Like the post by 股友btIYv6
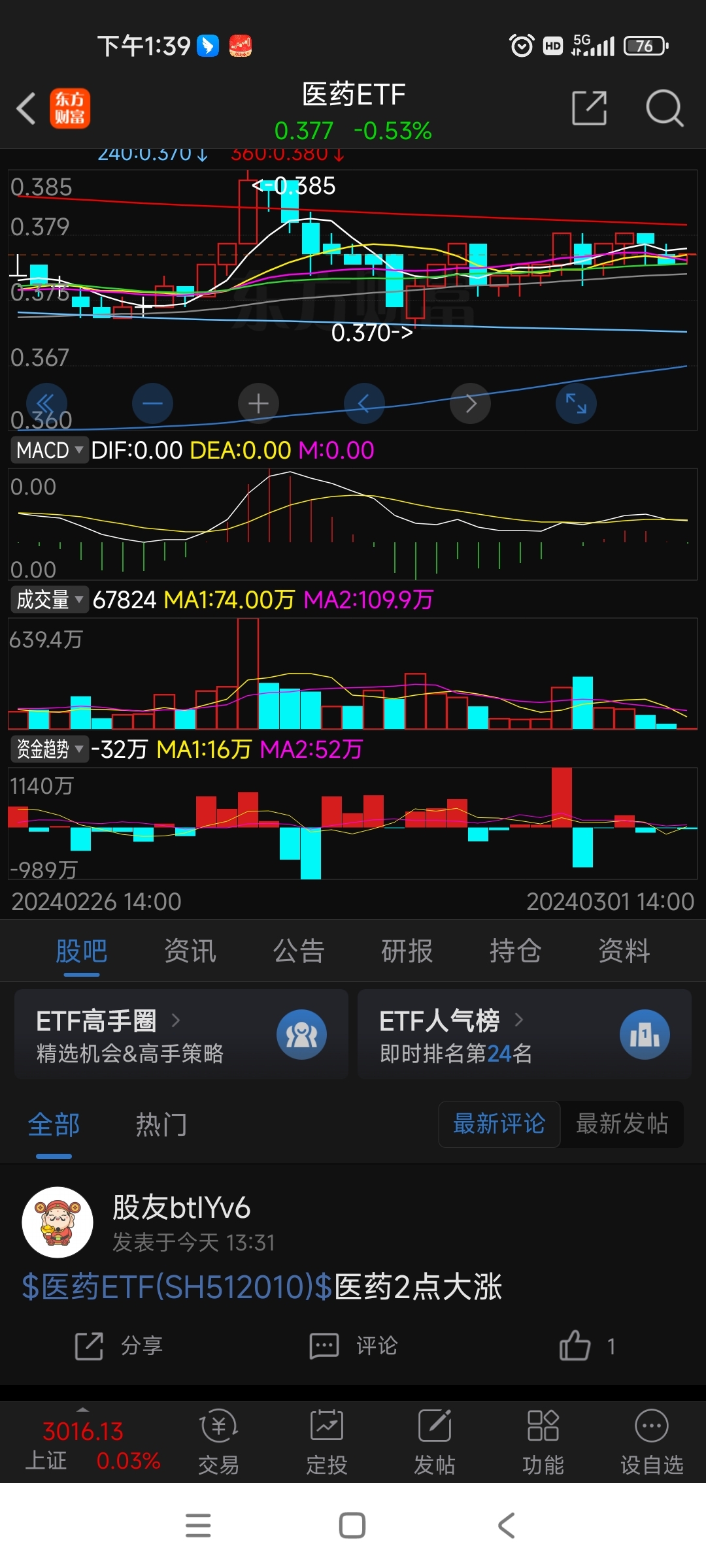Image resolution: width=706 pixels, height=1568 pixels. click(575, 1347)
